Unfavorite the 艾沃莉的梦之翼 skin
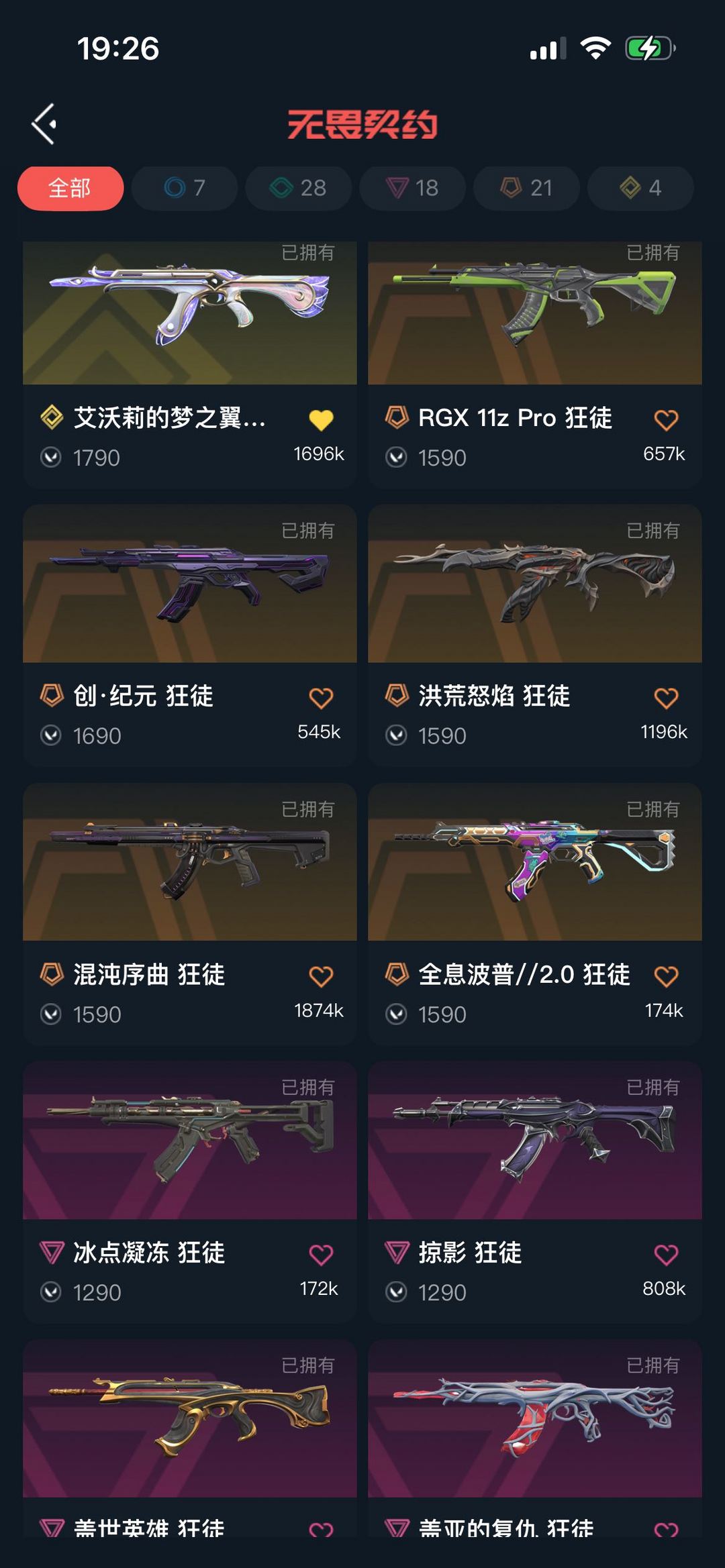 (x=321, y=420)
